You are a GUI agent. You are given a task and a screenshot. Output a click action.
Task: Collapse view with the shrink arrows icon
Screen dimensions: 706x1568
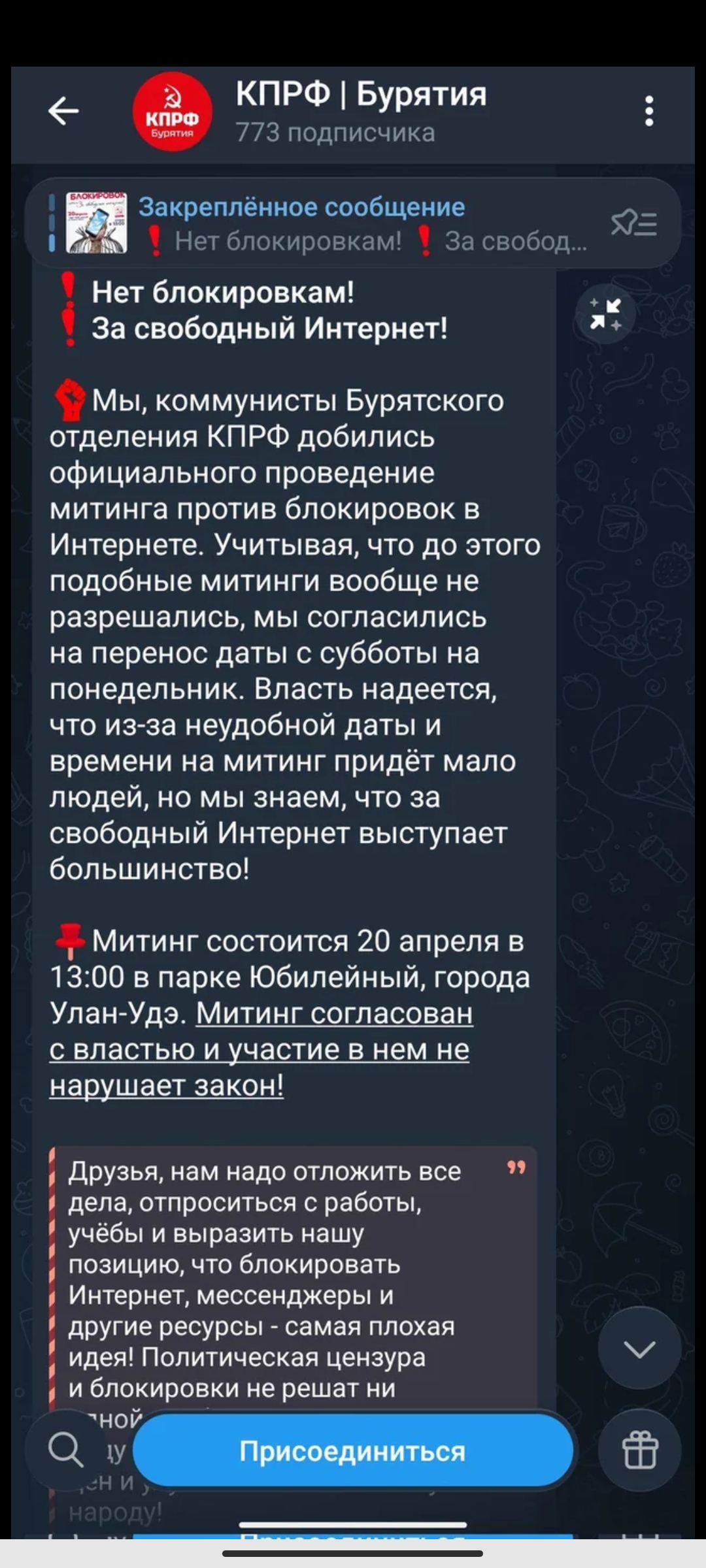605,314
